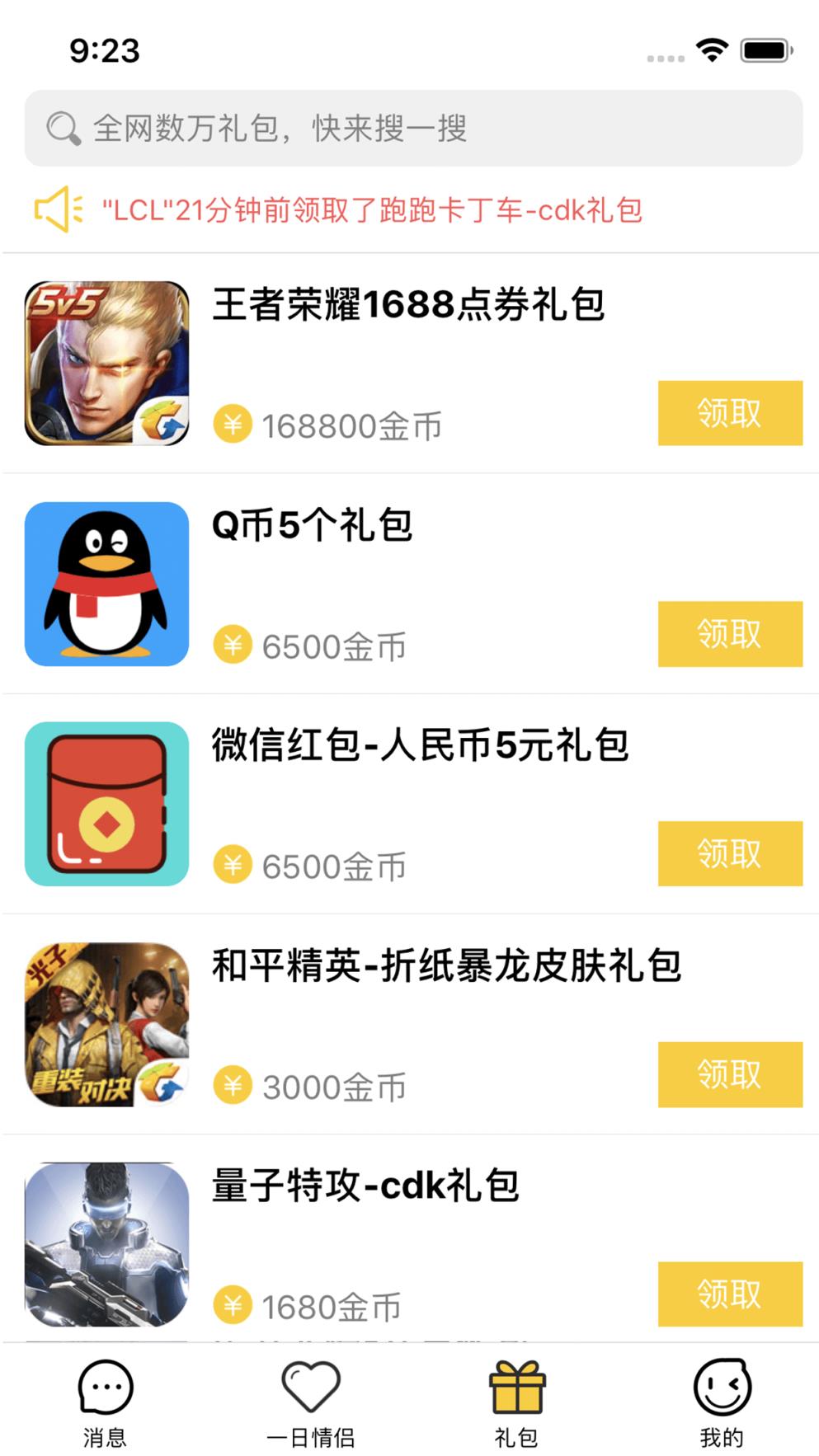819x1456 pixels.
Task: Select the 微信红包 red envelope icon
Action: (x=106, y=804)
